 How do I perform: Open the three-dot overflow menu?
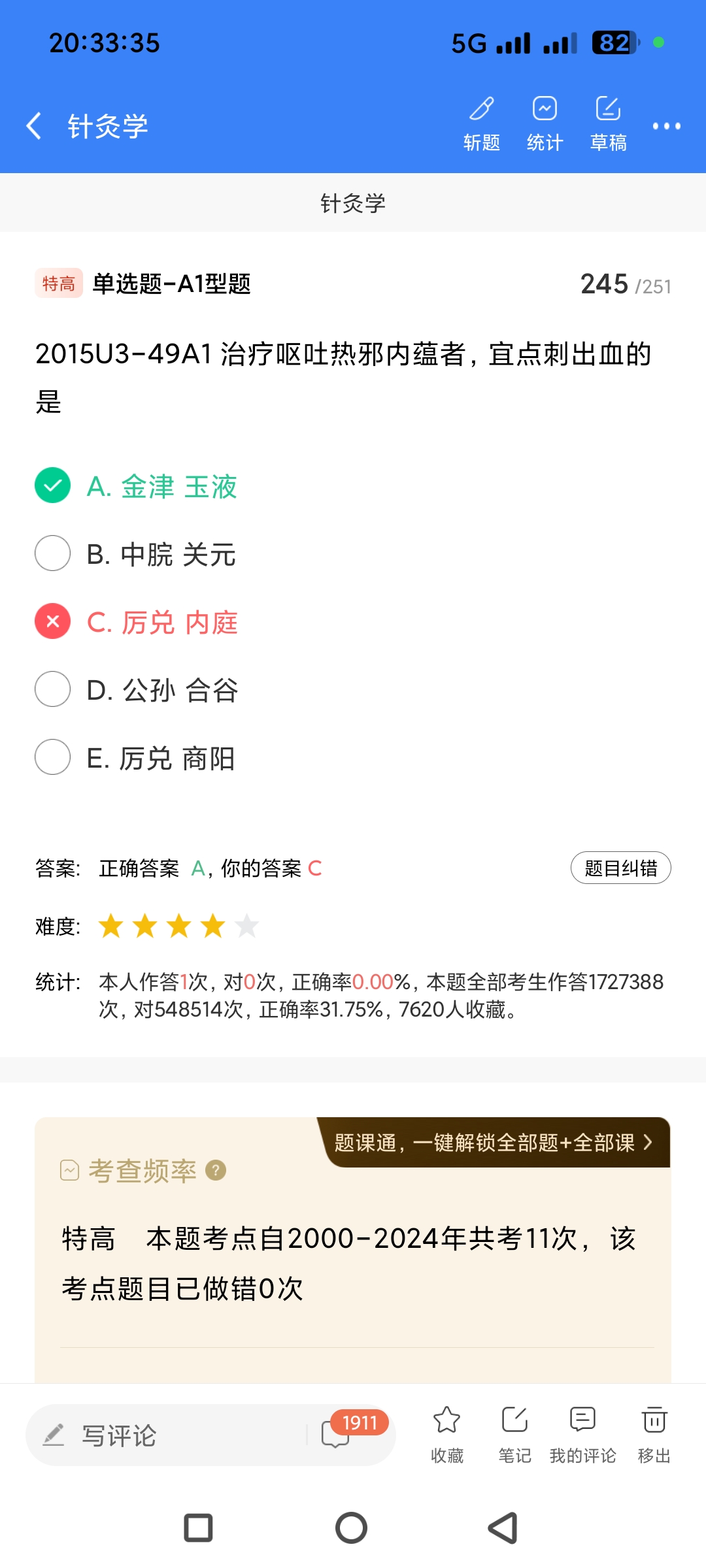pyautogui.click(x=666, y=125)
